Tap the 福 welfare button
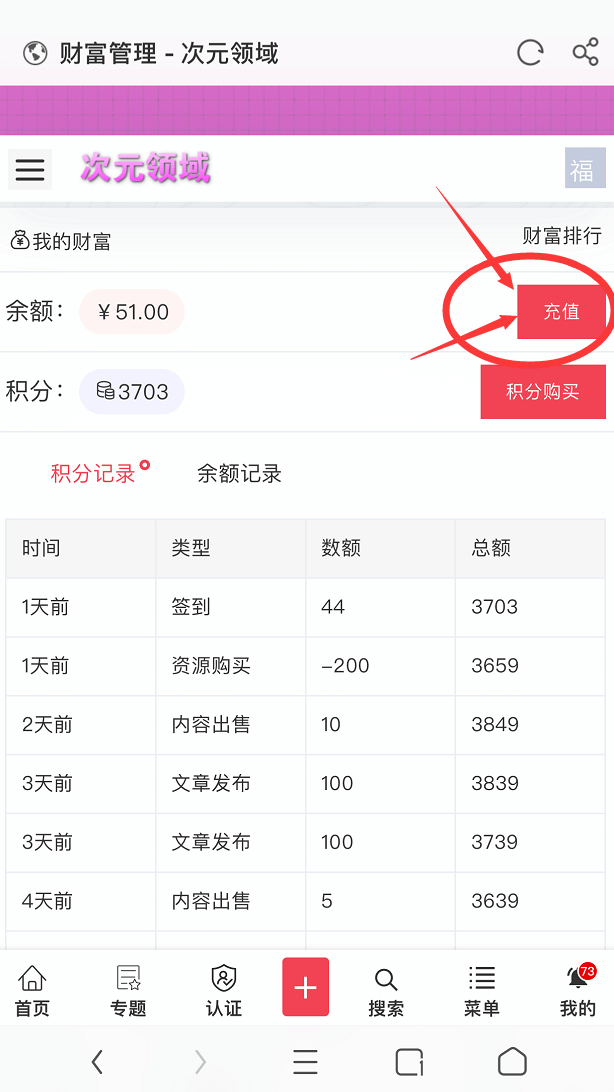614x1092 pixels. (x=584, y=169)
